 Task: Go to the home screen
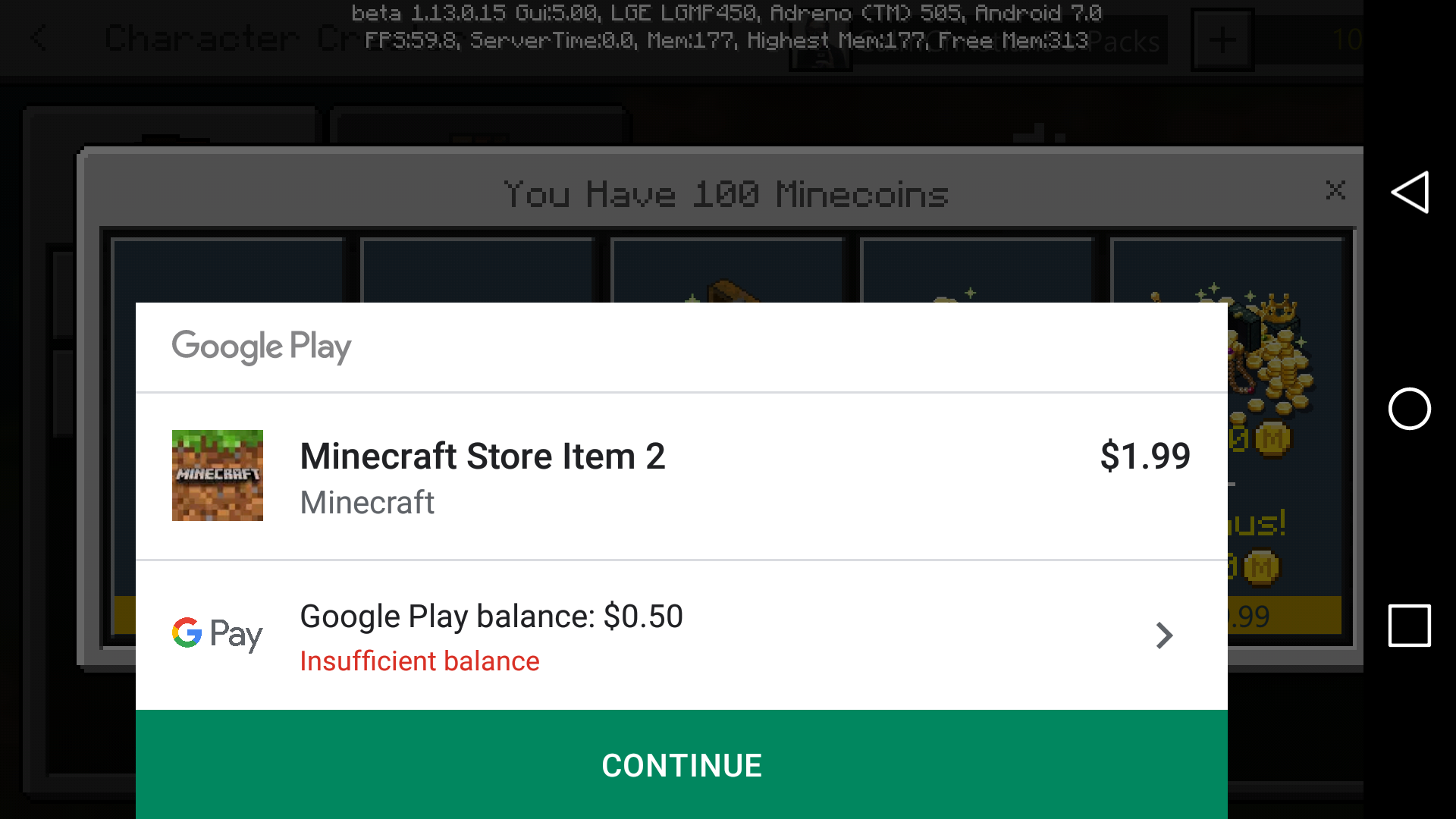pyautogui.click(x=1410, y=409)
